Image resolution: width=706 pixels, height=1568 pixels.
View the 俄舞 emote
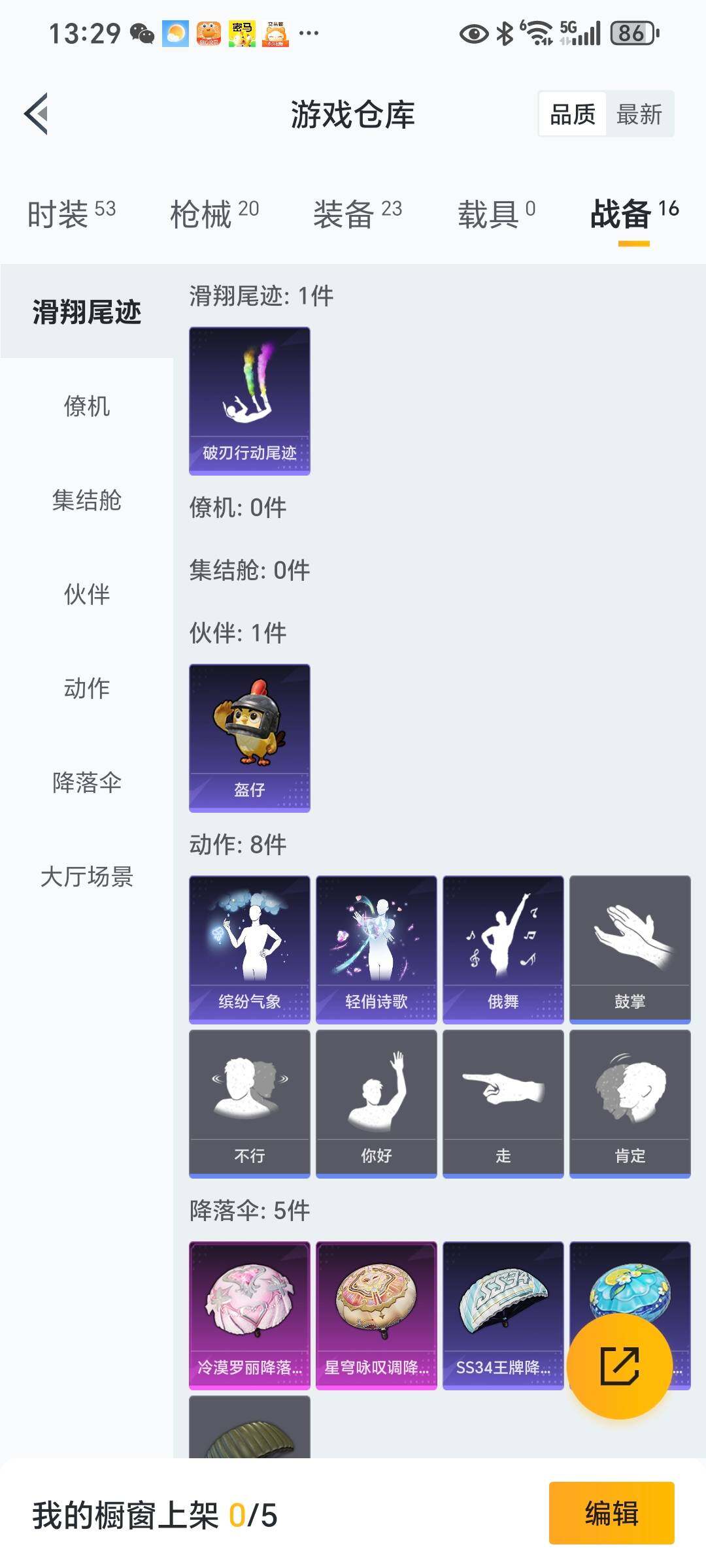pos(503,949)
